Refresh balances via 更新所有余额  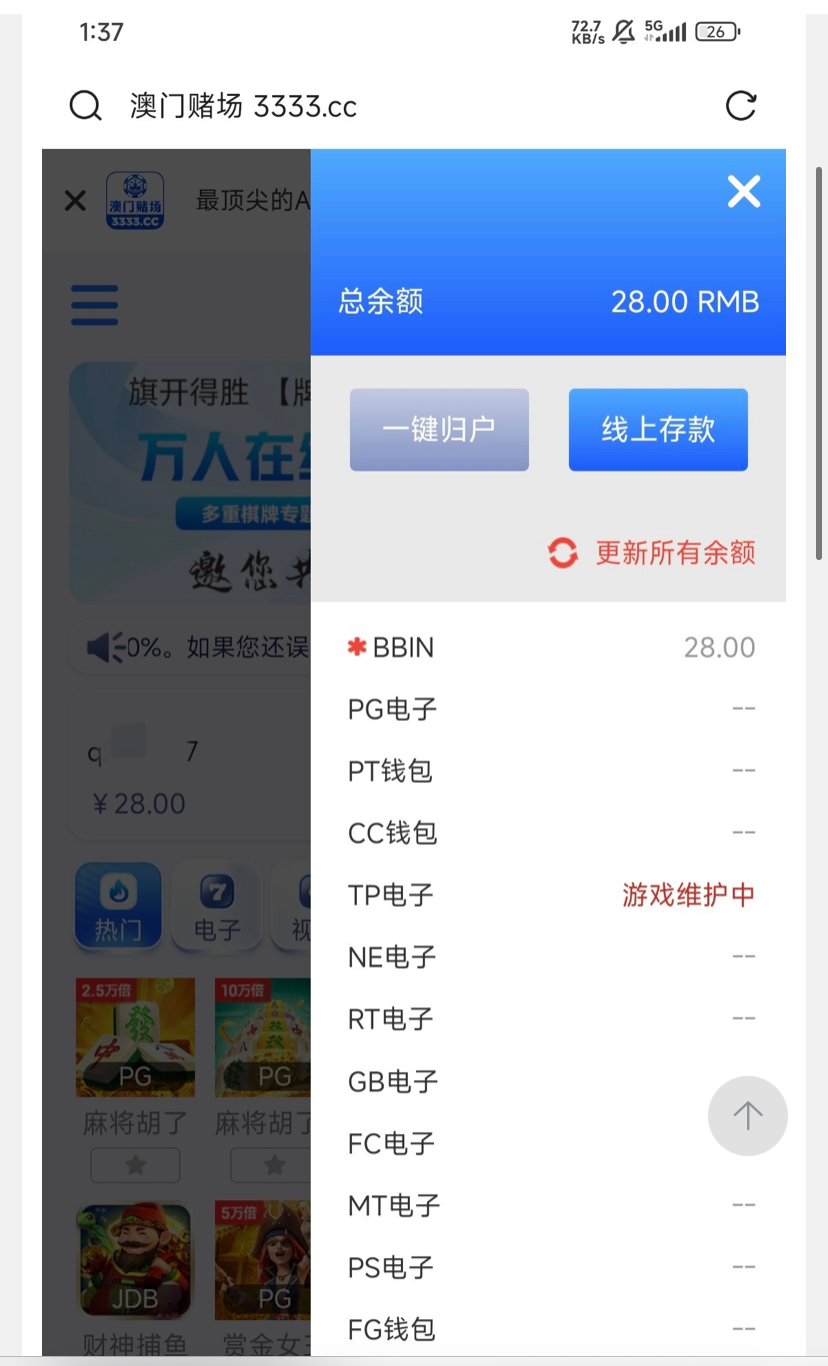coord(652,553)
